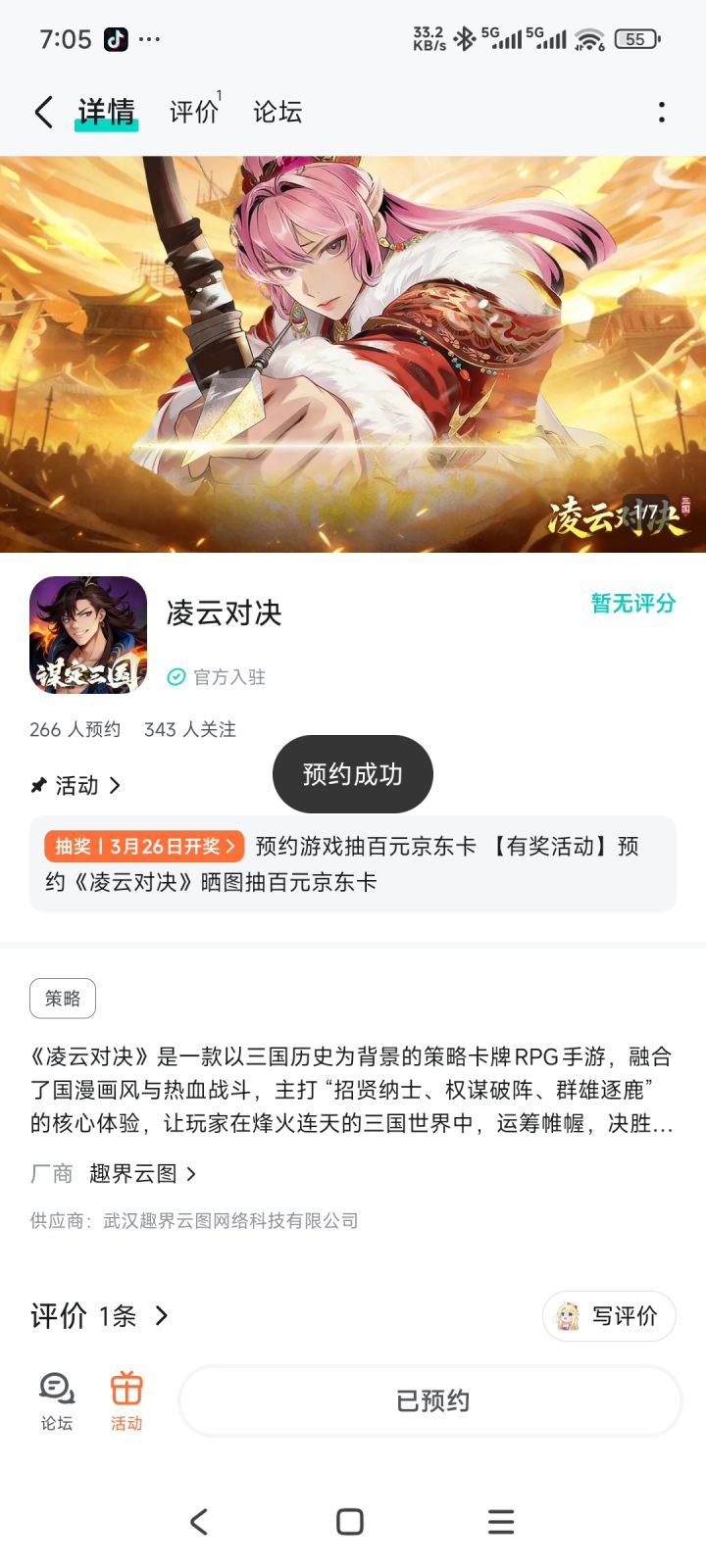The height and width of the screenshot is (1568, 706).
Task: Tap the 官方入驻 verified checkmark badge
Action: coord(176,676)
